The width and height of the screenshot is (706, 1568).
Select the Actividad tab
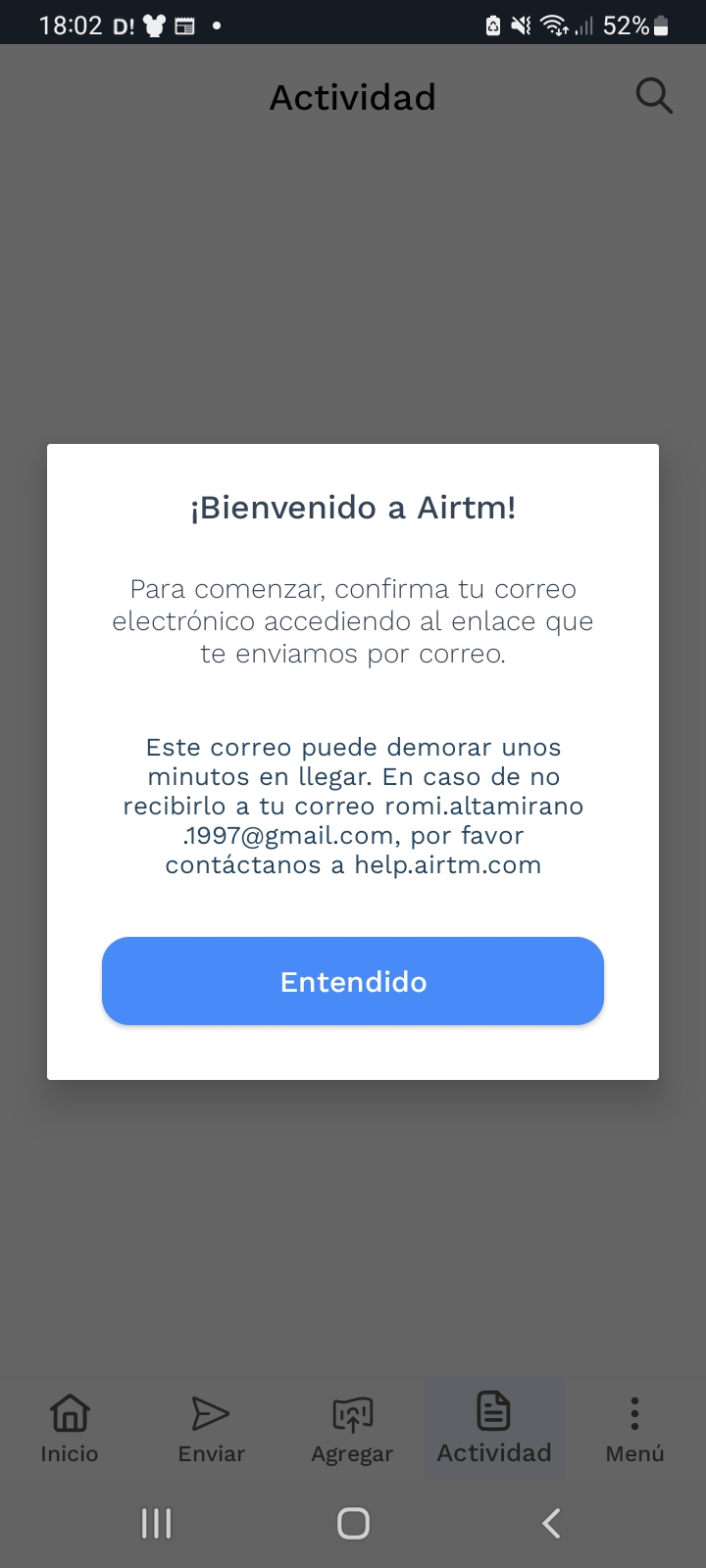494,1429
